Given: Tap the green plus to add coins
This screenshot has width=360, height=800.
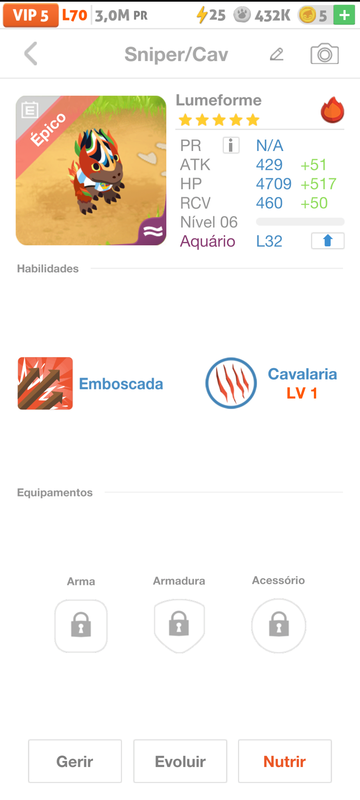Looking at the screenshot, I should [x=344, y=15].
